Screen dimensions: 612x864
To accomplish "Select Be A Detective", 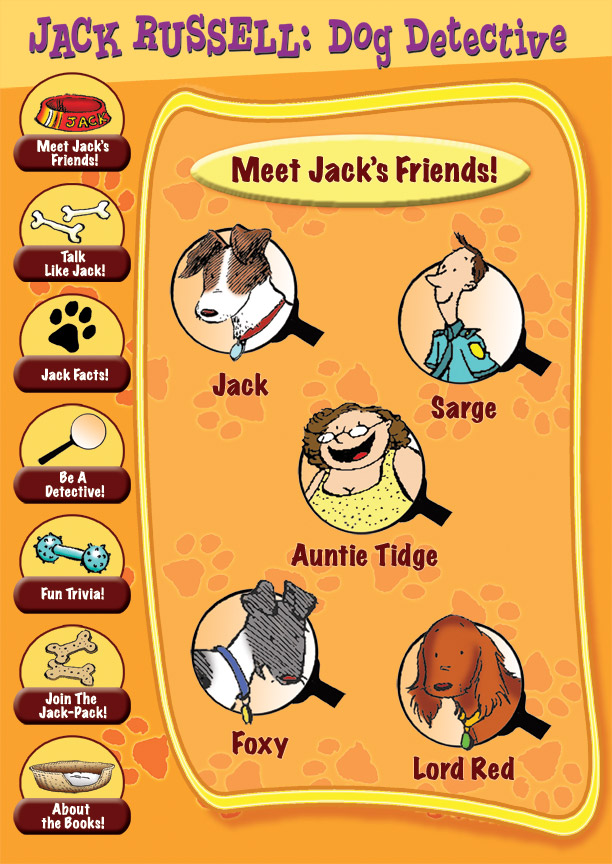I will pos(72,485).
